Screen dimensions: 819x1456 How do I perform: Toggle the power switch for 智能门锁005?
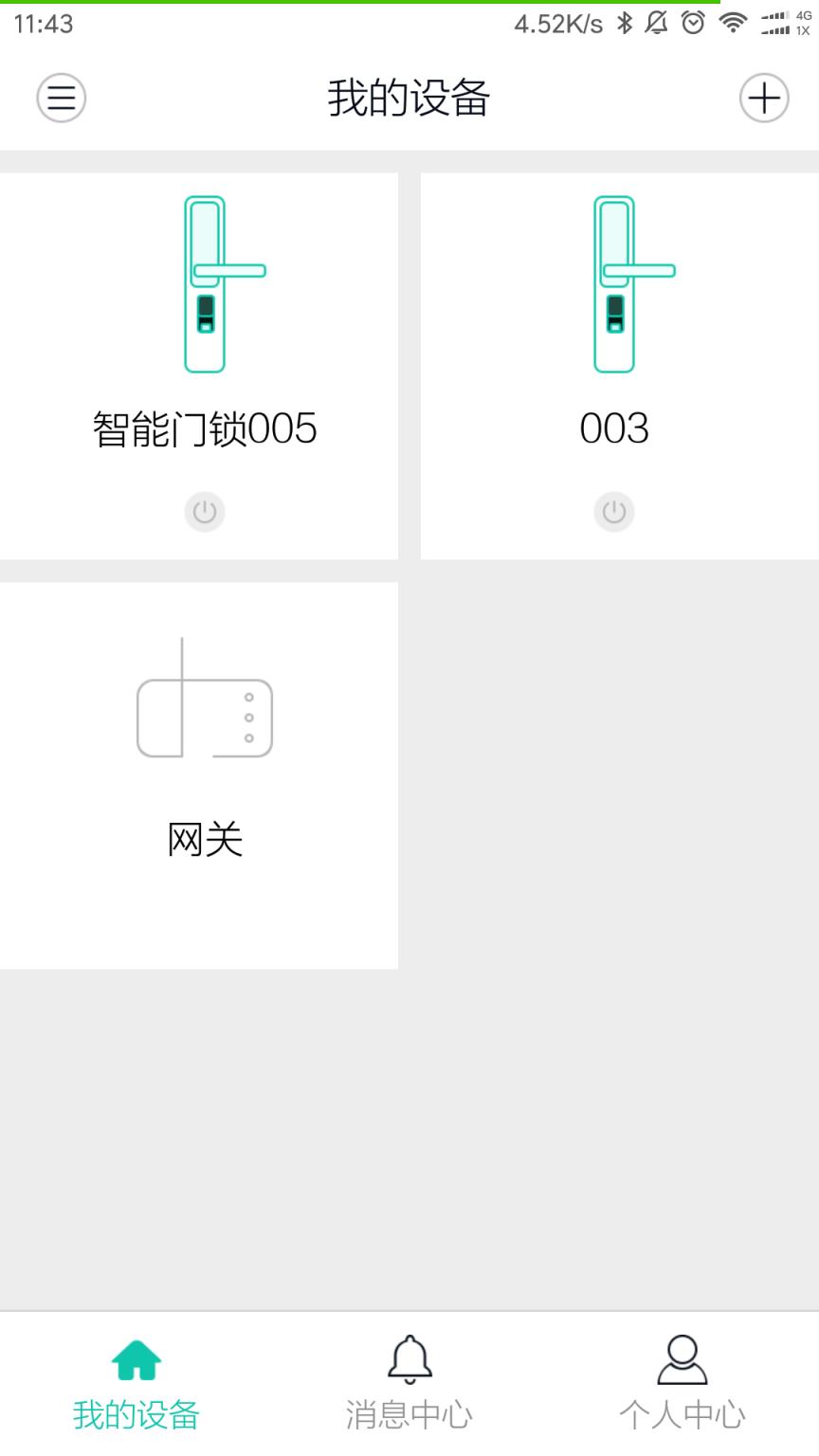(x=205, y=511)
